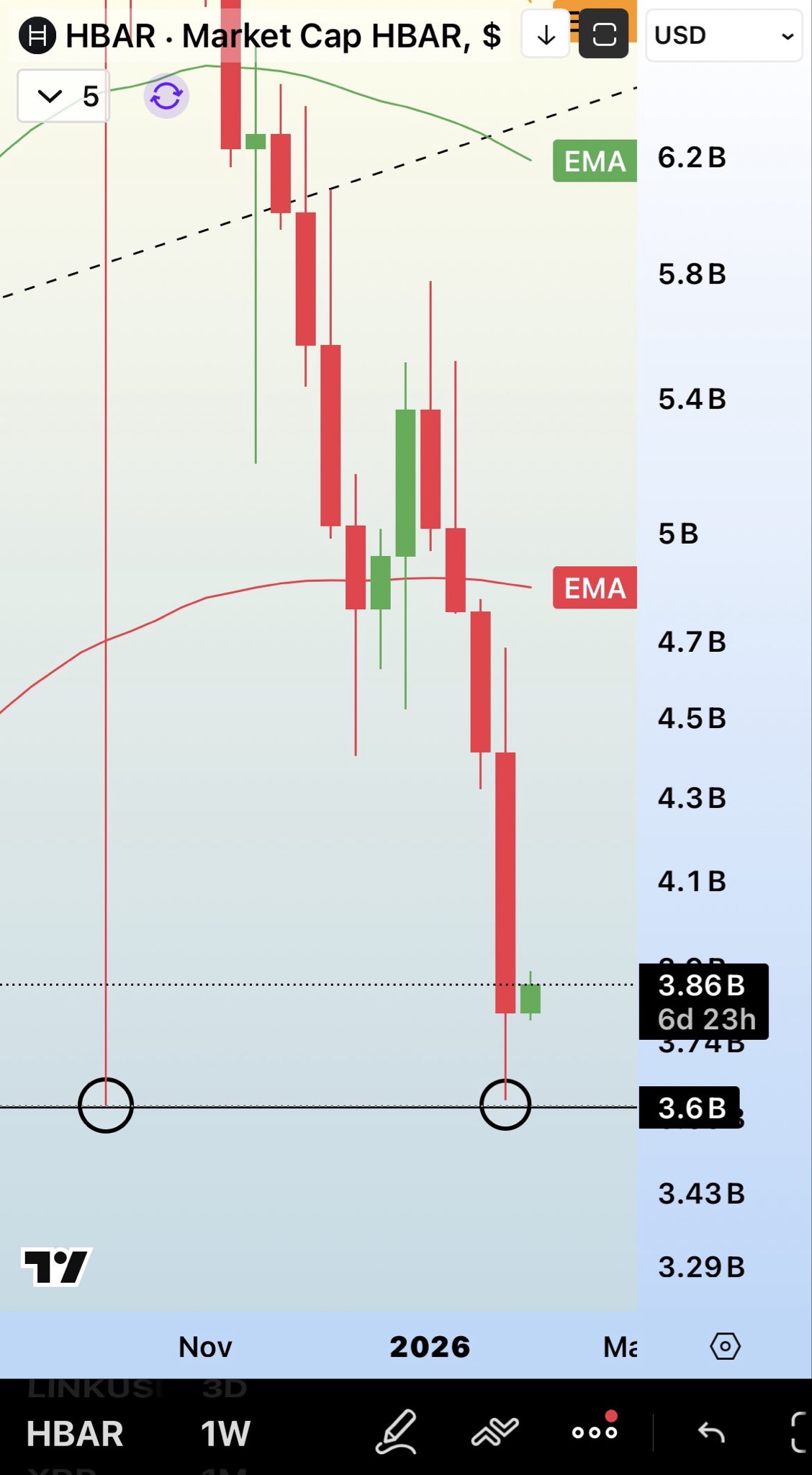The height and width of the screenshot is (1475, 812).
Task: Open the USD currency dropdown
Action: (723, 35)
